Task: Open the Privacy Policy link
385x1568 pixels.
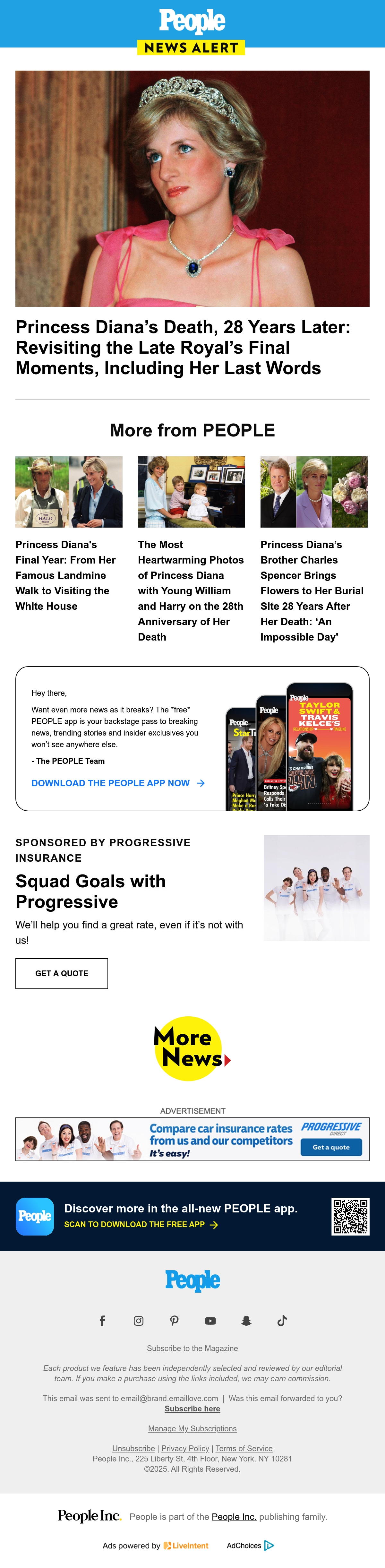Action: (x=185, y=1448)
